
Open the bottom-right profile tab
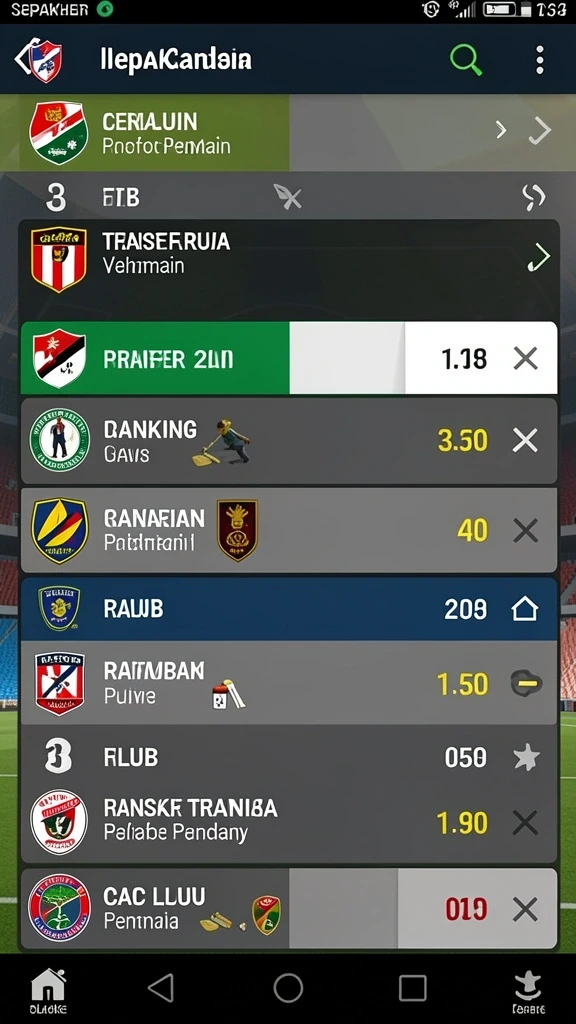pyautogui.click(x=528, y=991)
